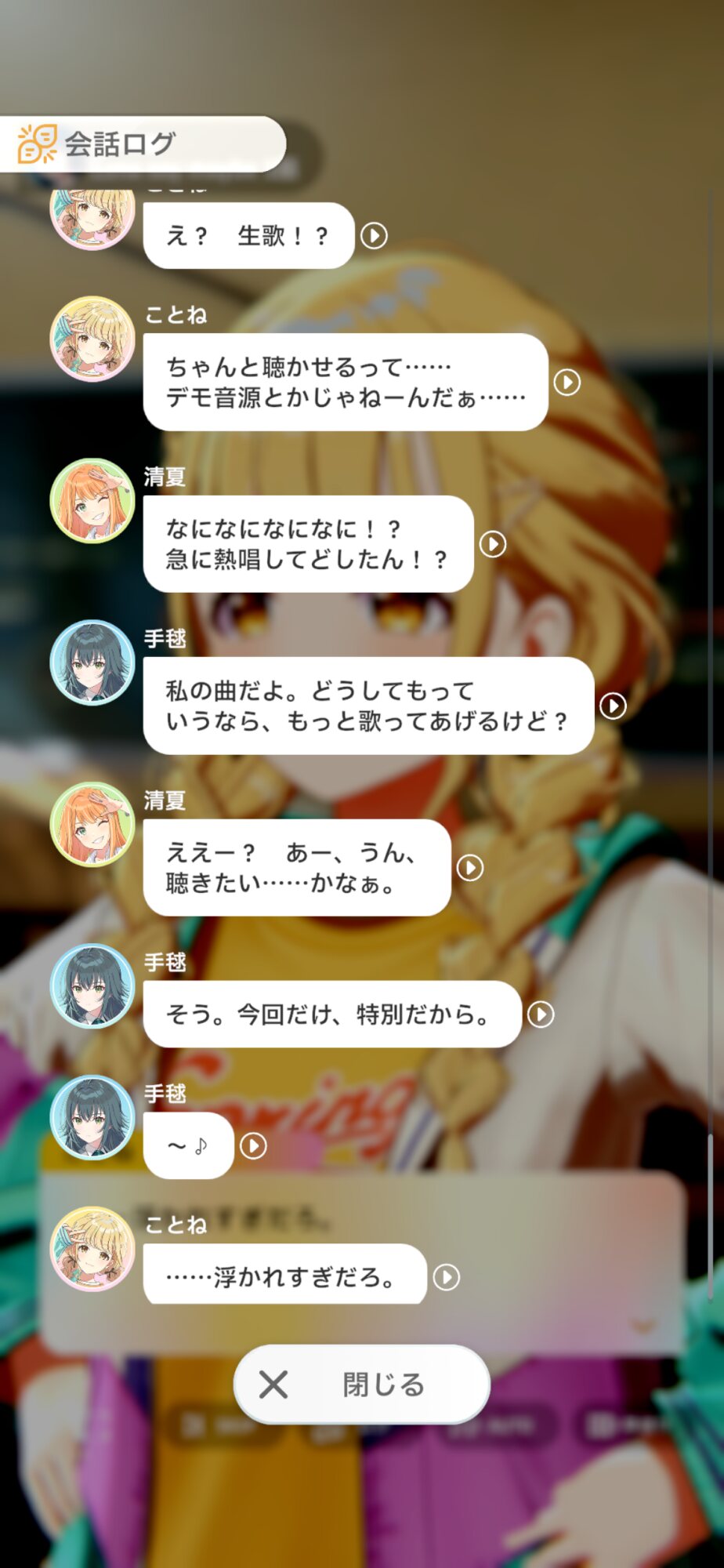This screenshot has width=724, height=1568.
Task: Play ことね's '浮かれすぎだろ' voice line
Action: click(447, 1277)
